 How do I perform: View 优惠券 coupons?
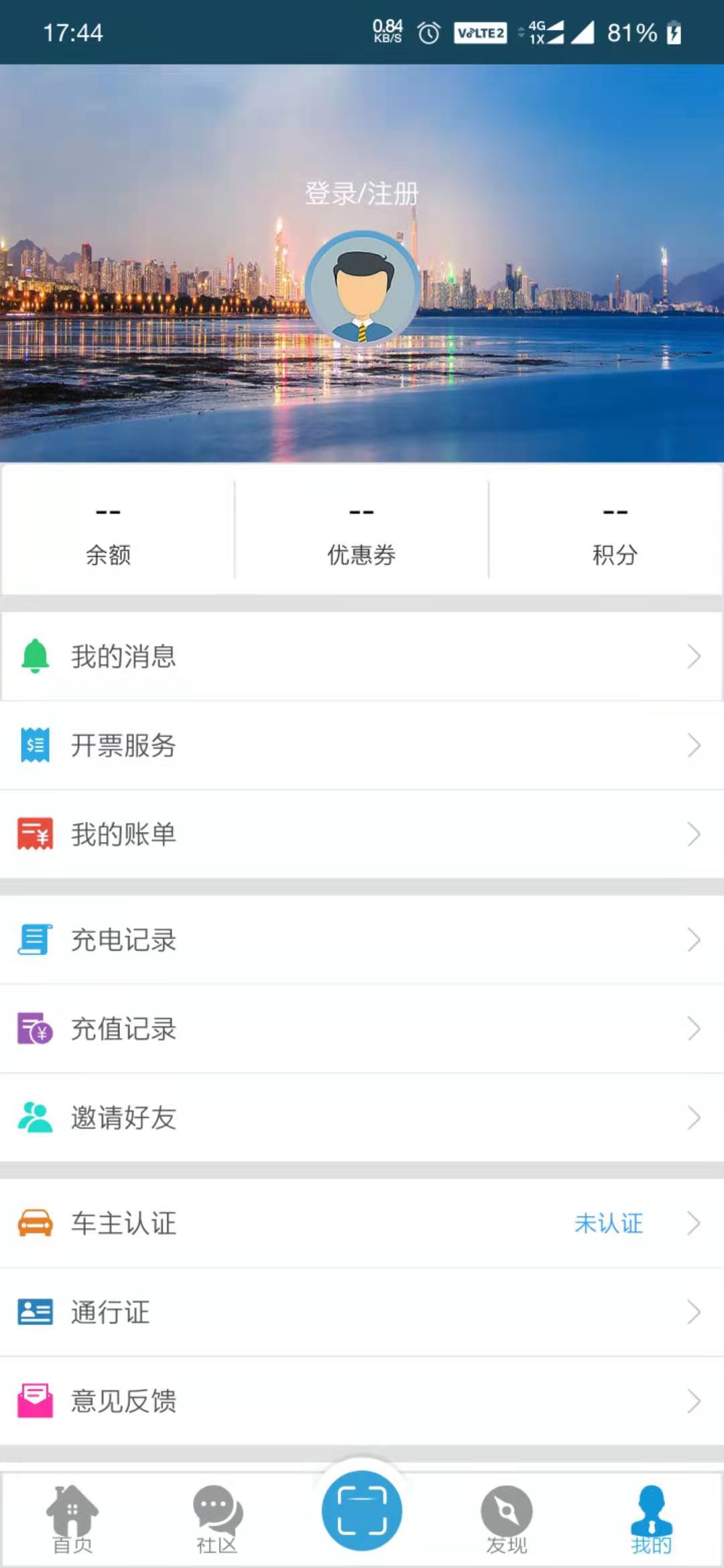pos(361,534)
